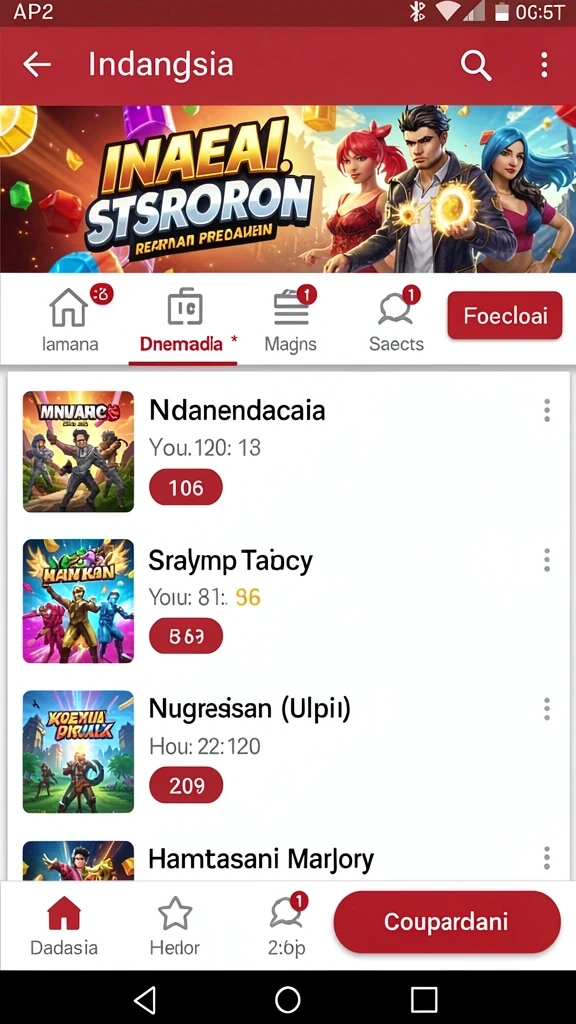Open the Nugresisan (Ulpii) entry

(274, 751)
